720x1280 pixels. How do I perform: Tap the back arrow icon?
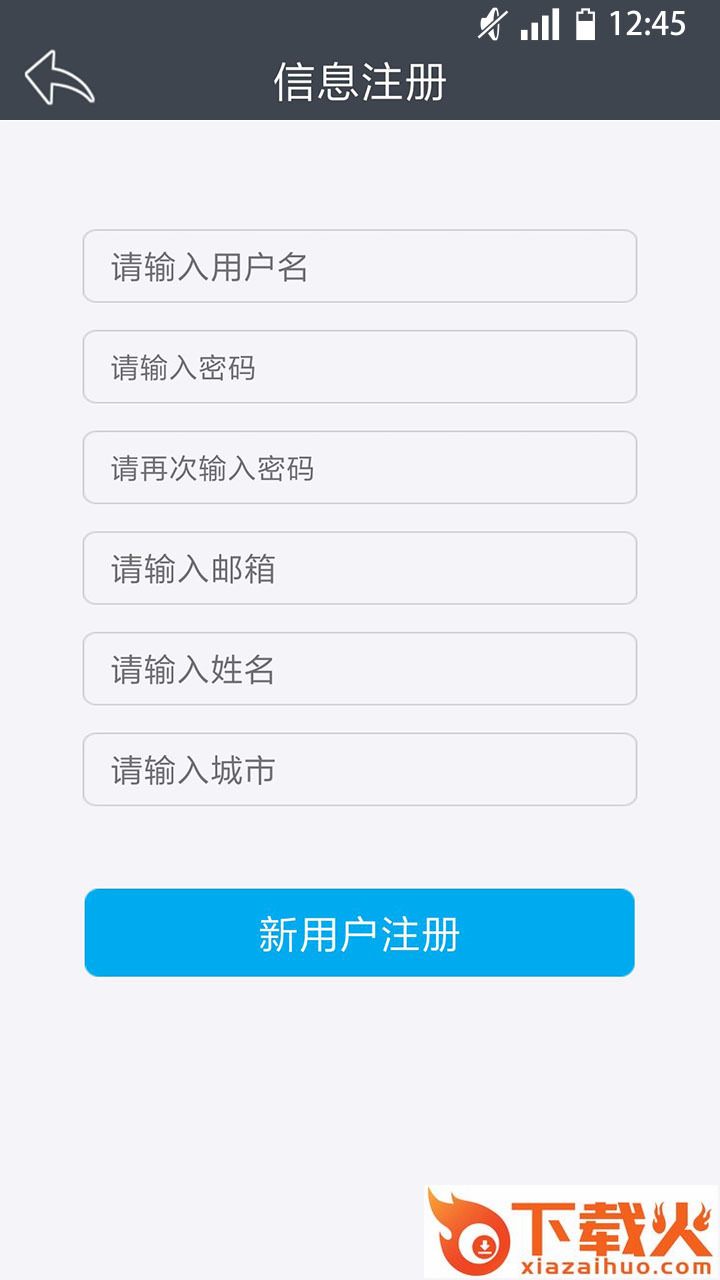[59, 79]
